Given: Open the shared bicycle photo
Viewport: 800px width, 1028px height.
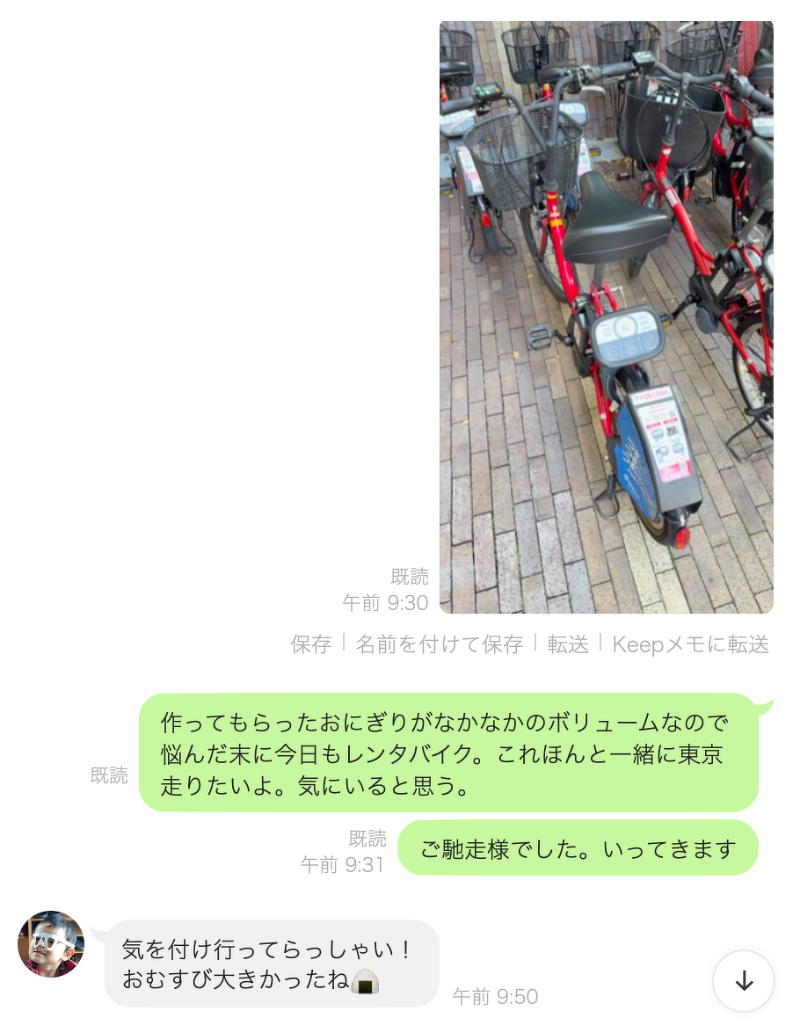Looking at the screenshot, I should pos(606,316).
